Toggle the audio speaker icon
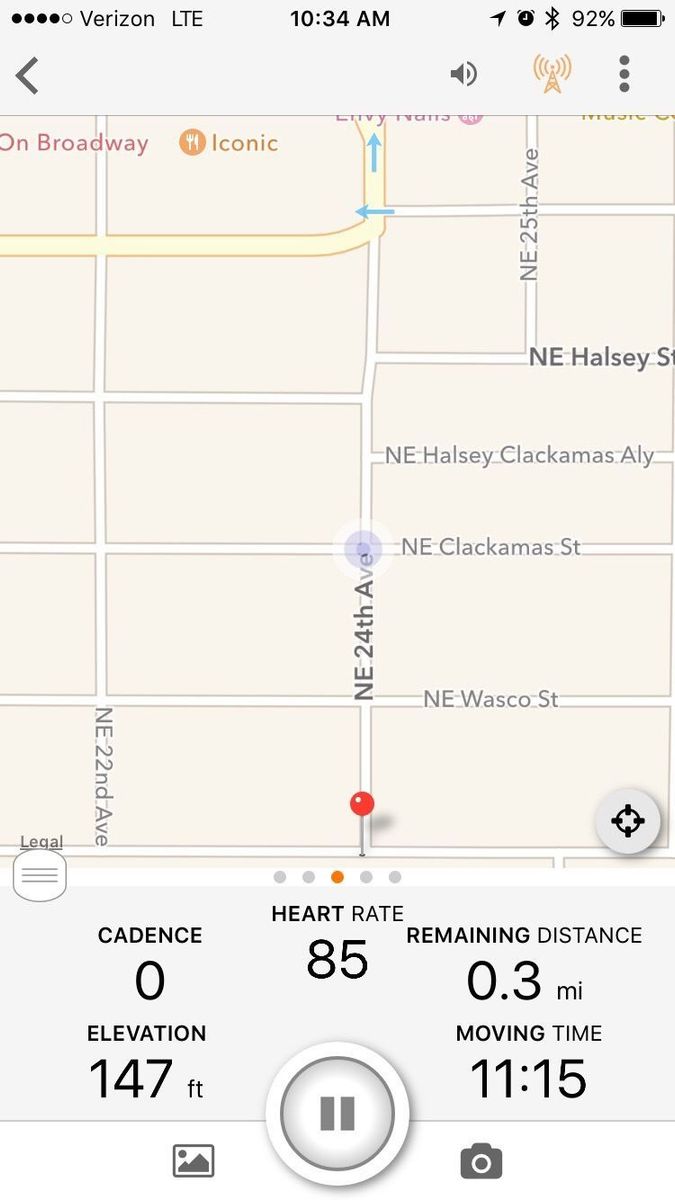This screenshot has width=675, height=1200. [463, 74]
